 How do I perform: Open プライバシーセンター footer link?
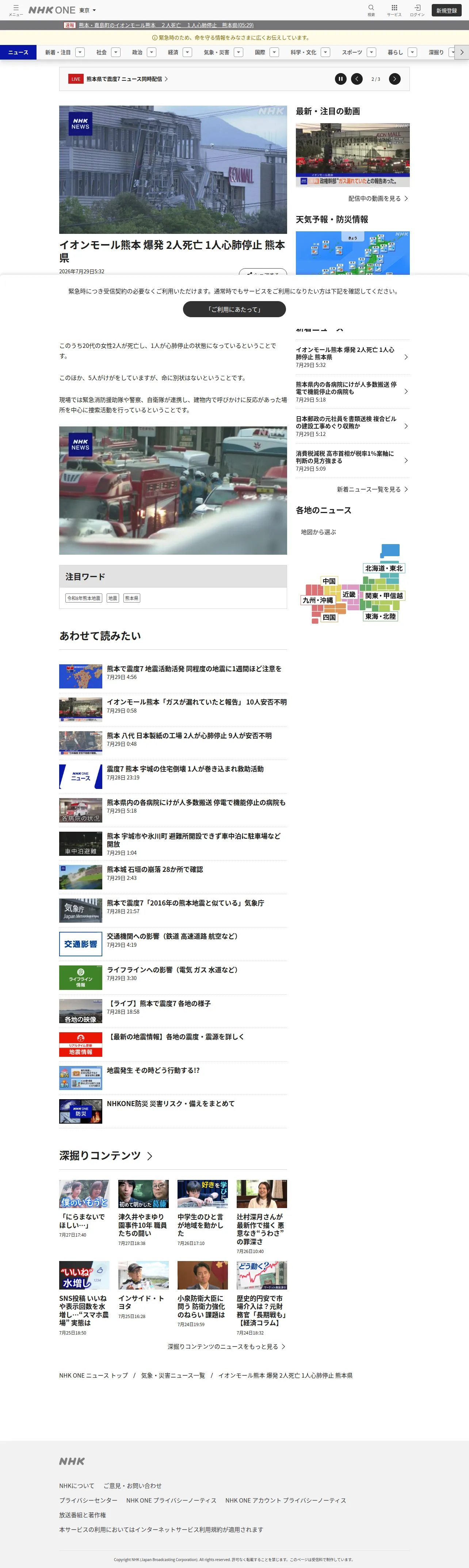[x=88, y=1500]
